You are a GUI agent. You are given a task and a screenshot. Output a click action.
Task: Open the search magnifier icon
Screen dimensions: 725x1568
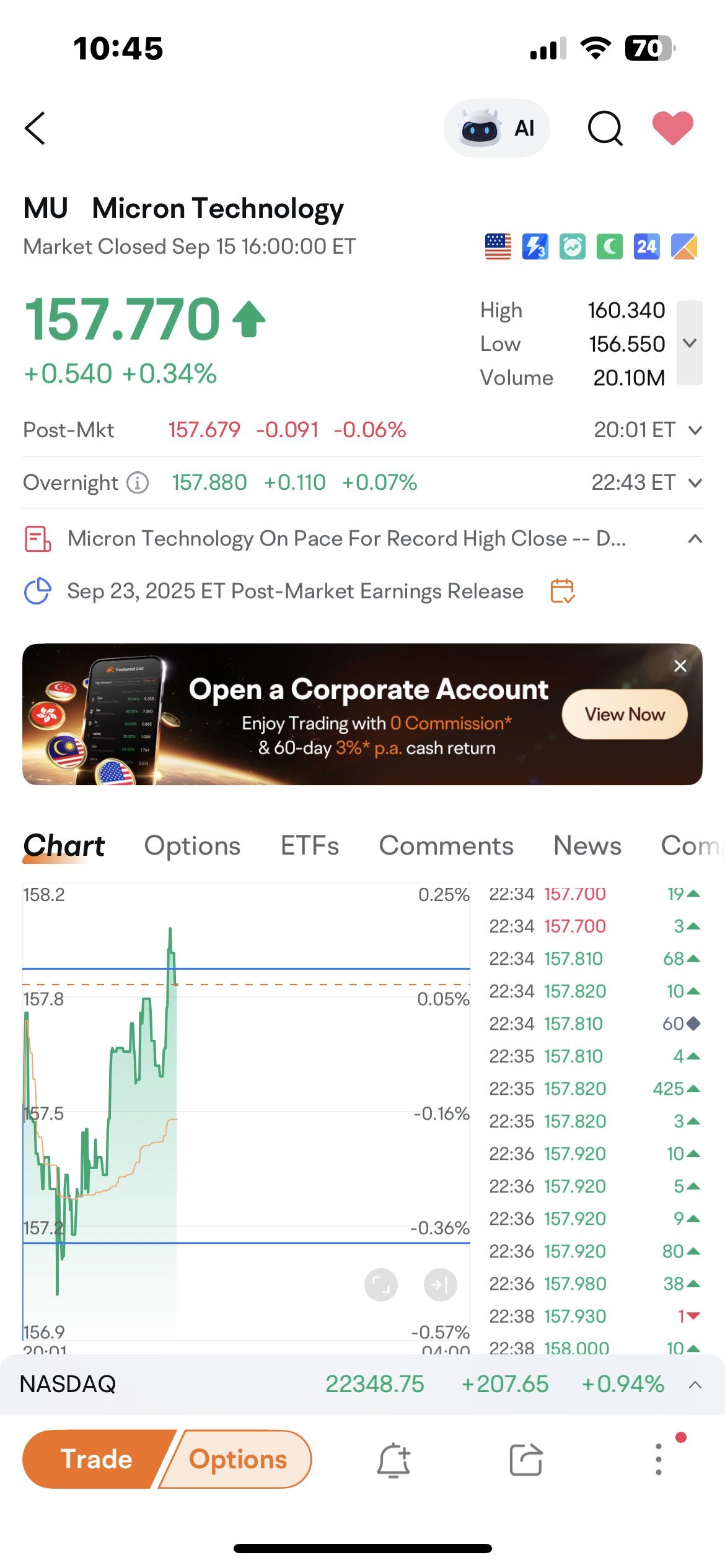click(x=605, y=128)
